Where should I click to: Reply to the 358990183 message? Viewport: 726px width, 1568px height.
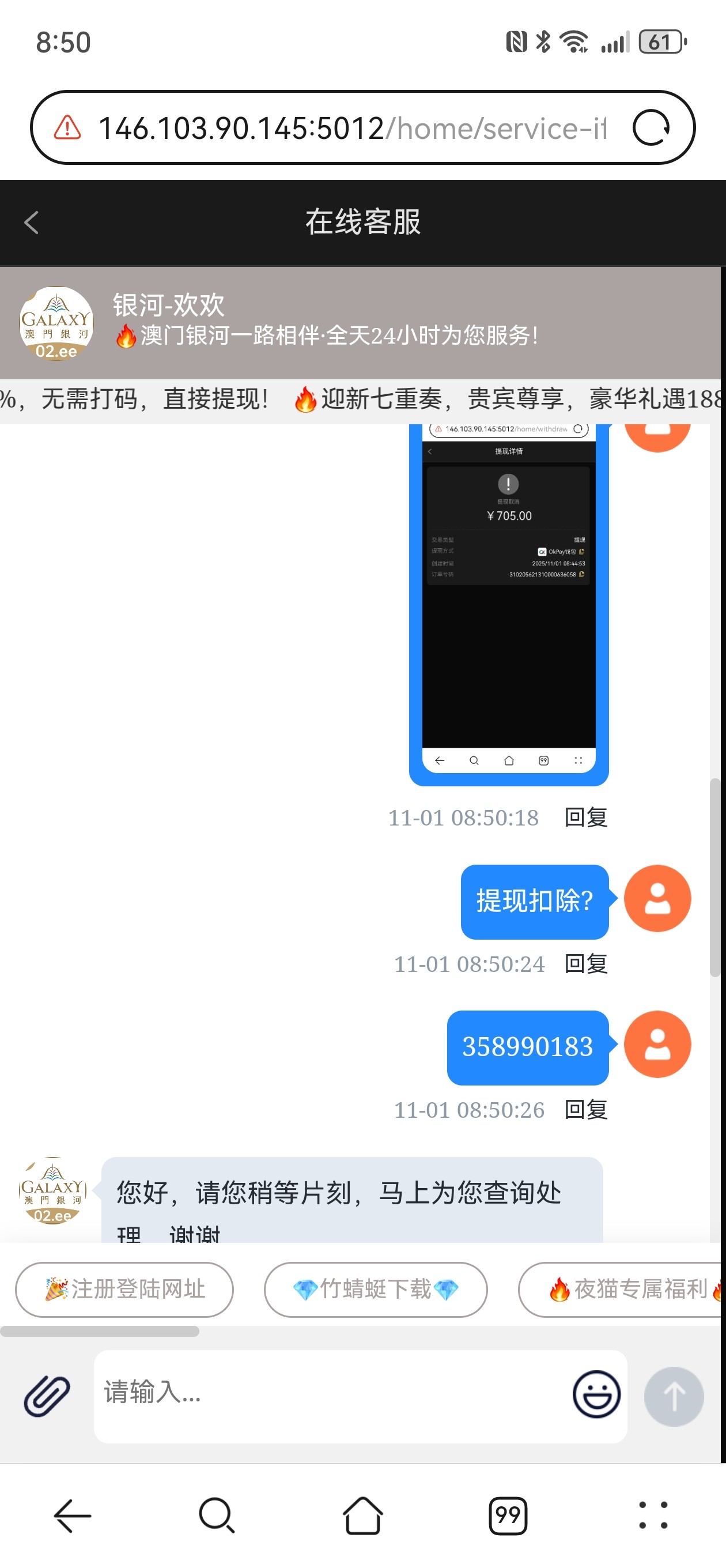click(585, 1110)
